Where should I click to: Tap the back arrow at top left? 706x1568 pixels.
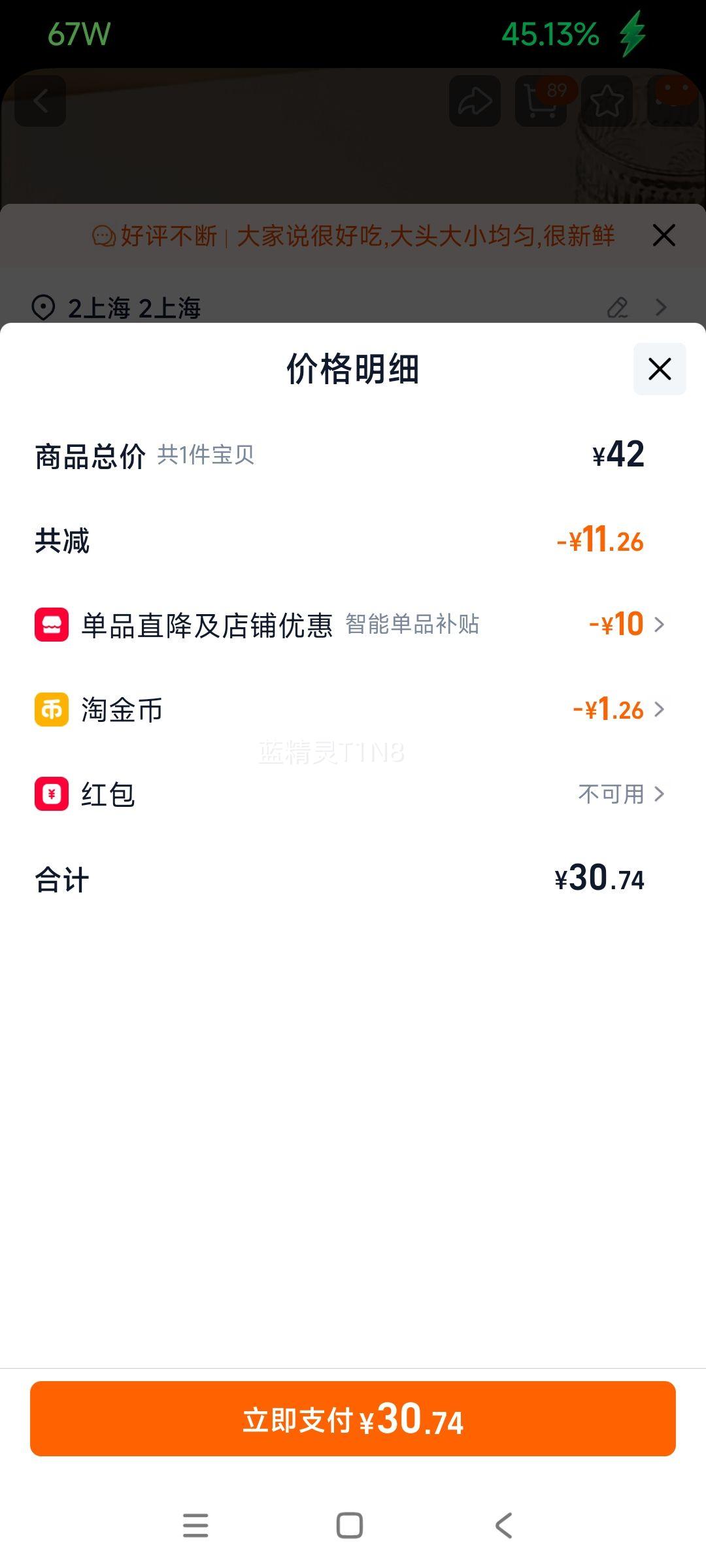point(41,101)
